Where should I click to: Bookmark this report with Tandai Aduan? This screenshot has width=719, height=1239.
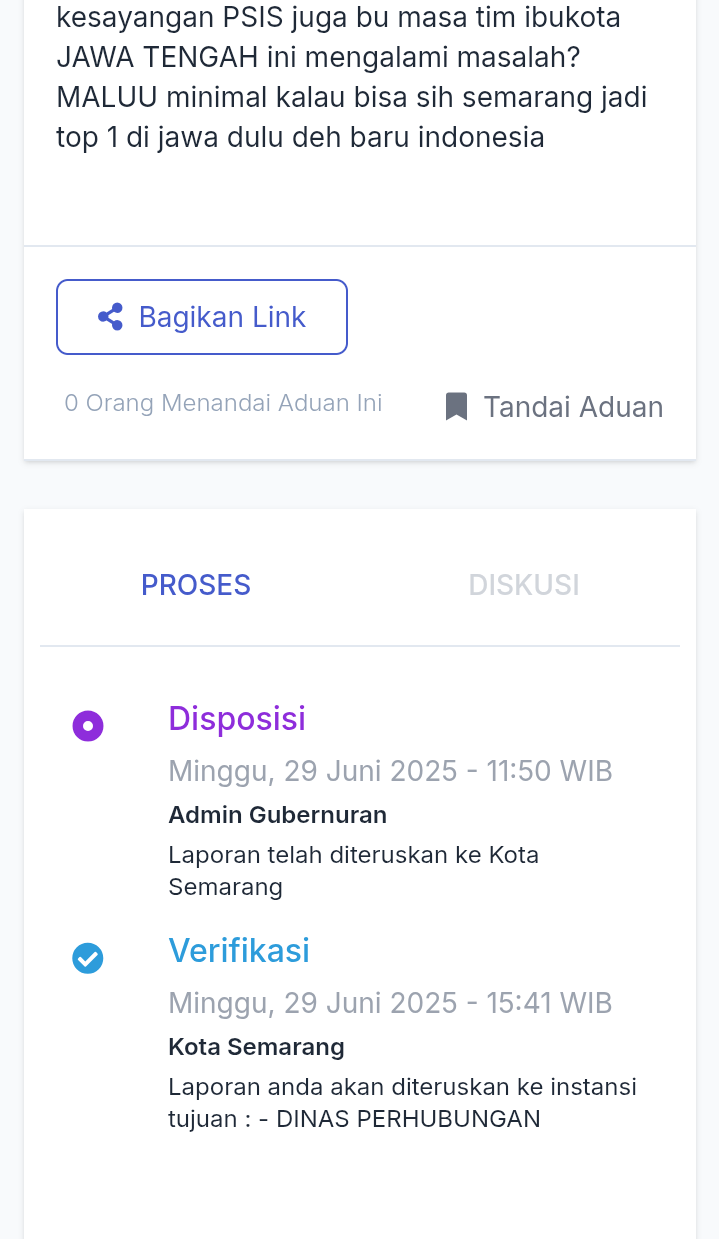pyautogui.click(x=554, y=407)
